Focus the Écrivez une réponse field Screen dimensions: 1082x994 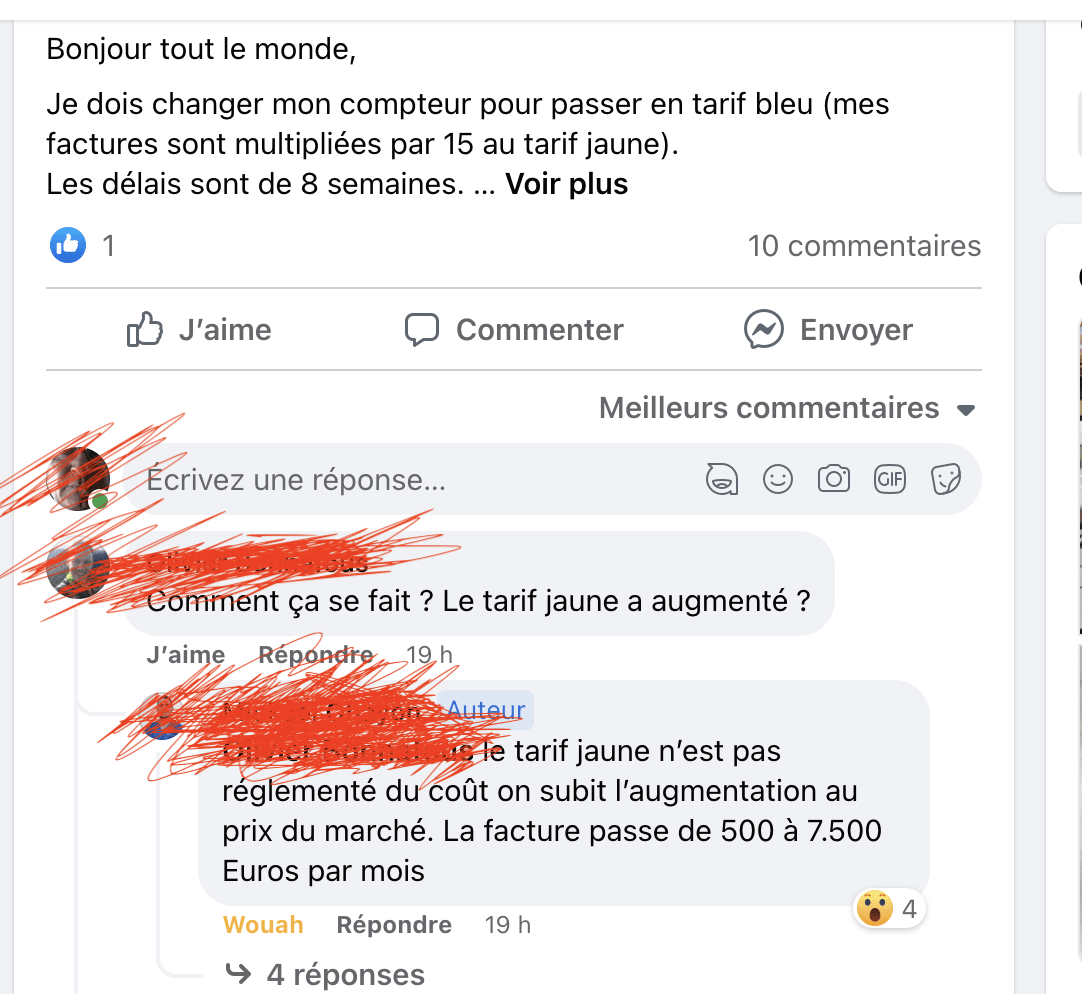click(400, 480)
